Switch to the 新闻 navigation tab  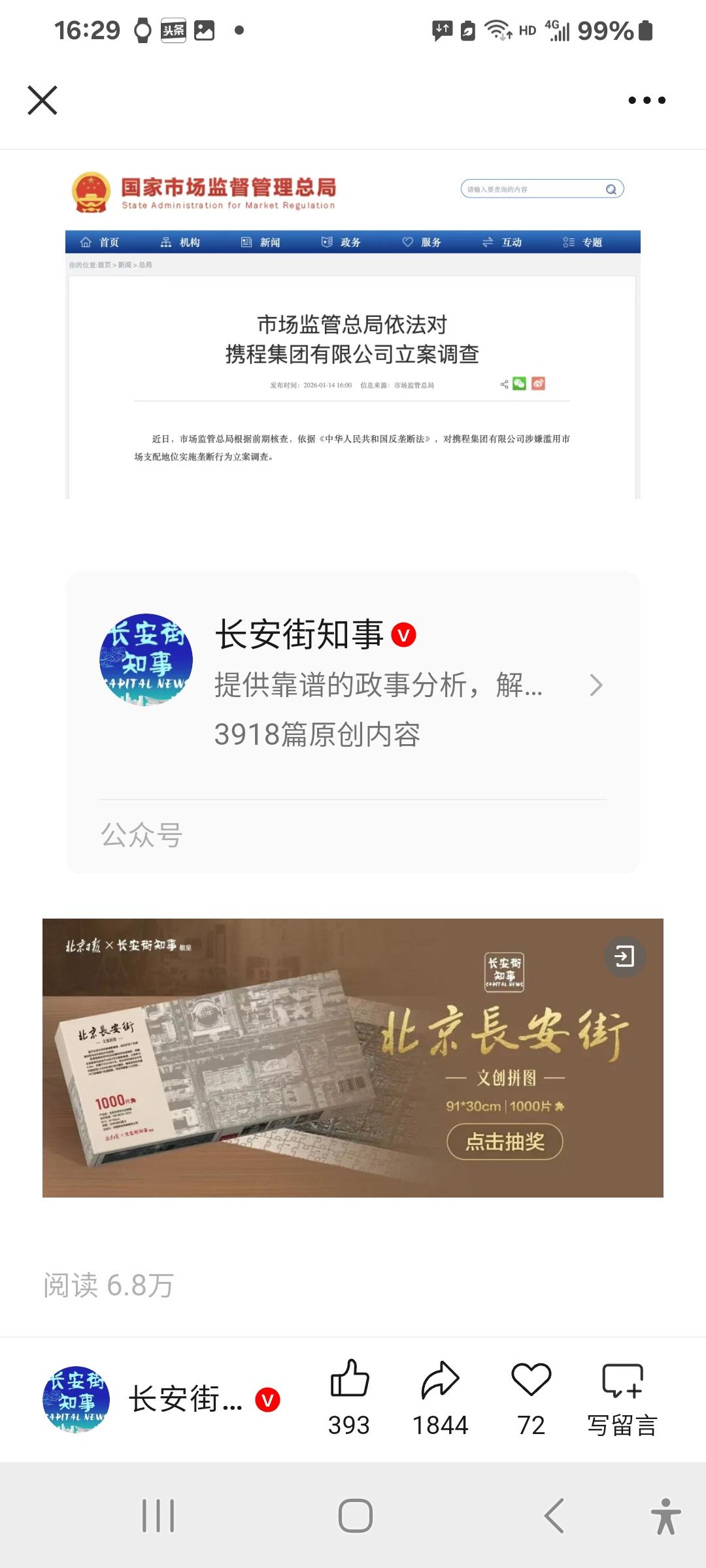(x=269, y=242)
